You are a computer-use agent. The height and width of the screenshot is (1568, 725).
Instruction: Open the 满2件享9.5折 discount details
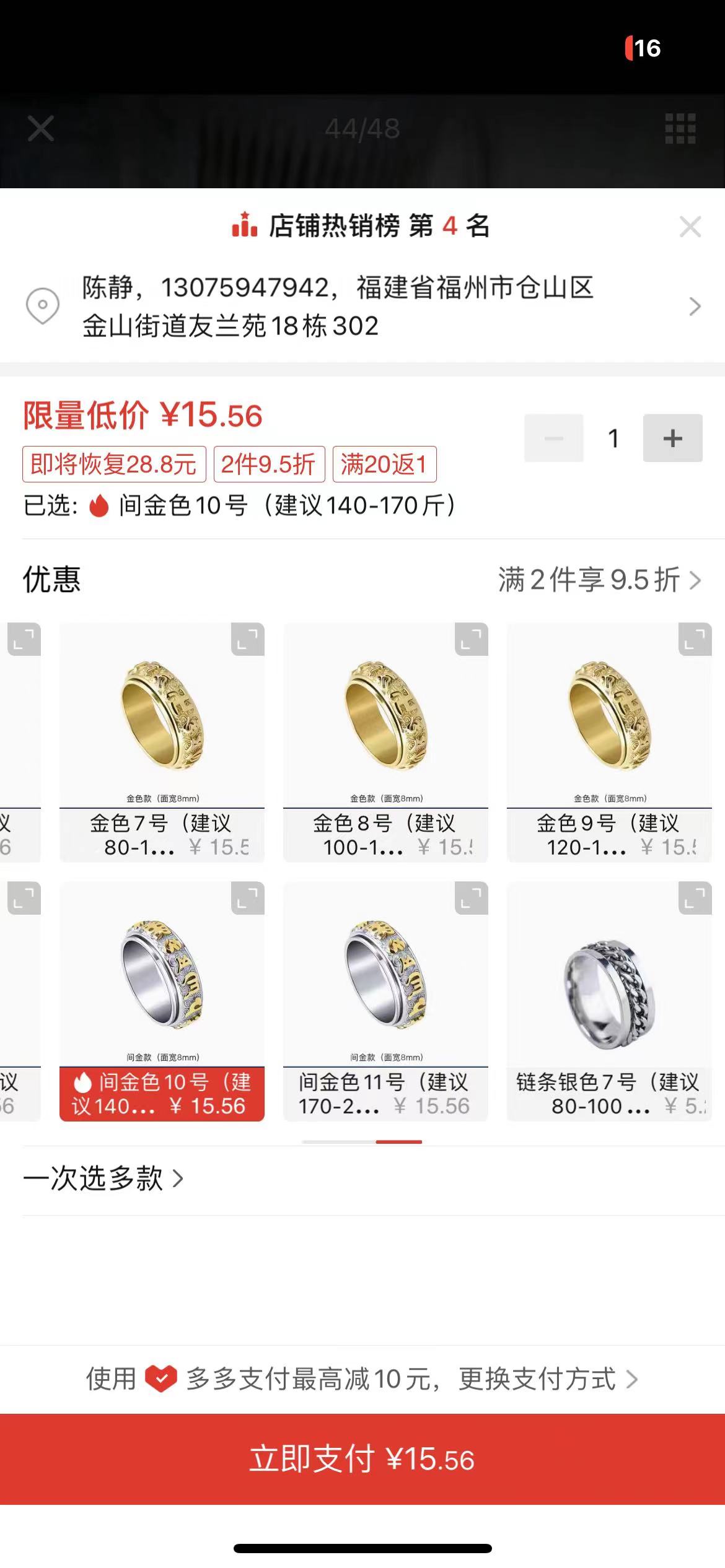tap(599, 580)
